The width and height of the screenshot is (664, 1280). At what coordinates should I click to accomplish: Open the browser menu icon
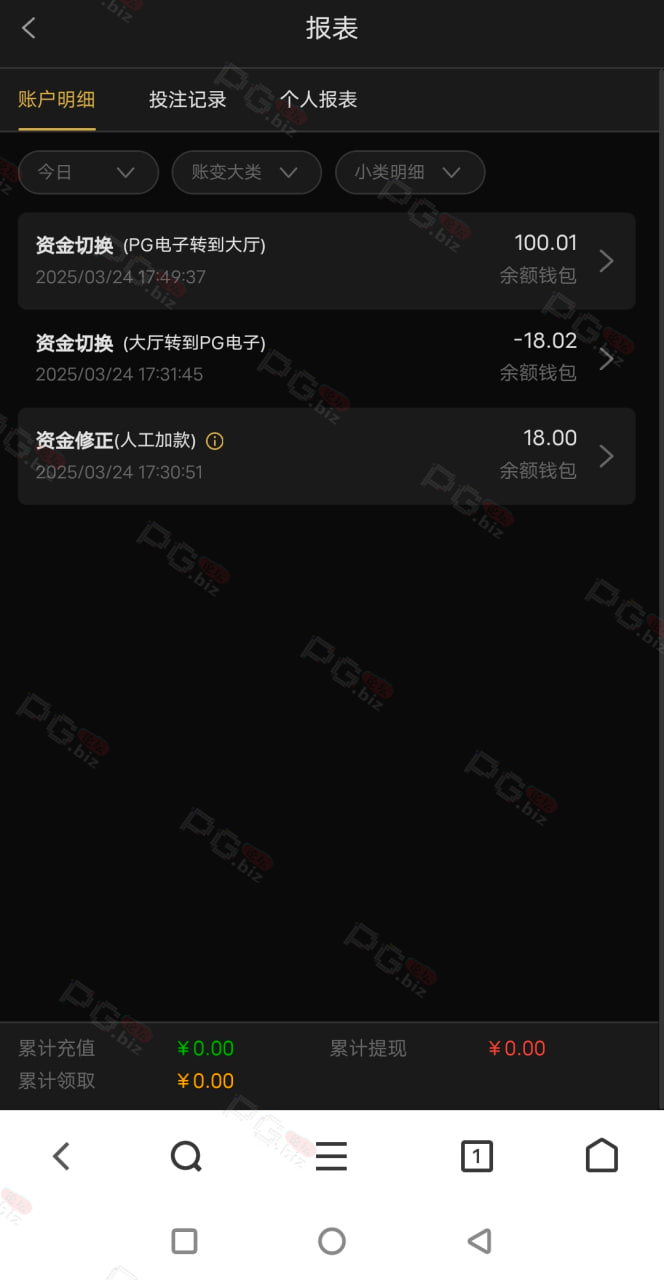(x=331, y=1157)
